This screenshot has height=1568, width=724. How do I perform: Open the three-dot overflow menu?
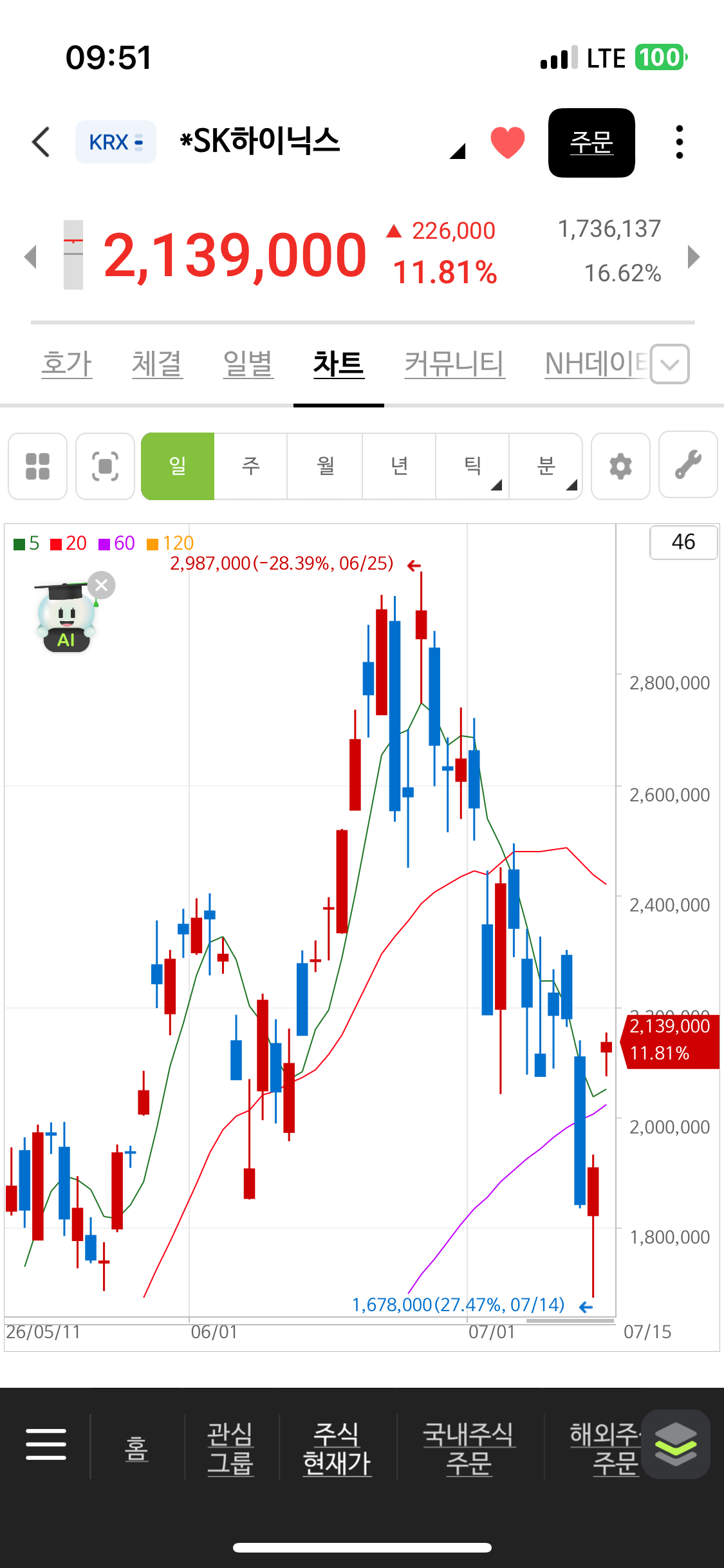coord(680,142)
